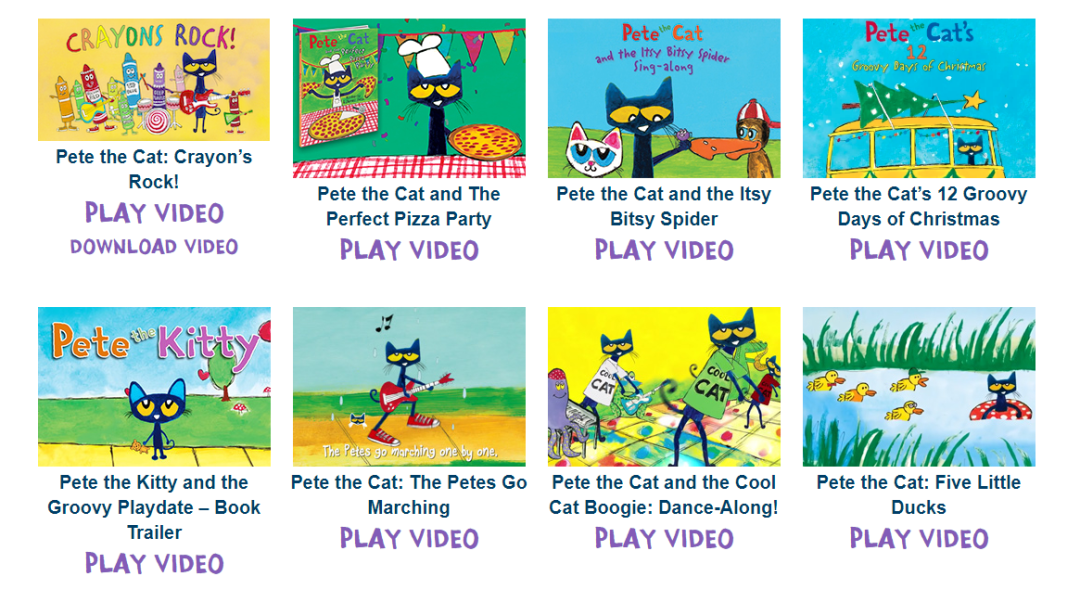The image size is (1080, 602).
Task: Play The Petes Go Marching video
Action: (409, 539)
